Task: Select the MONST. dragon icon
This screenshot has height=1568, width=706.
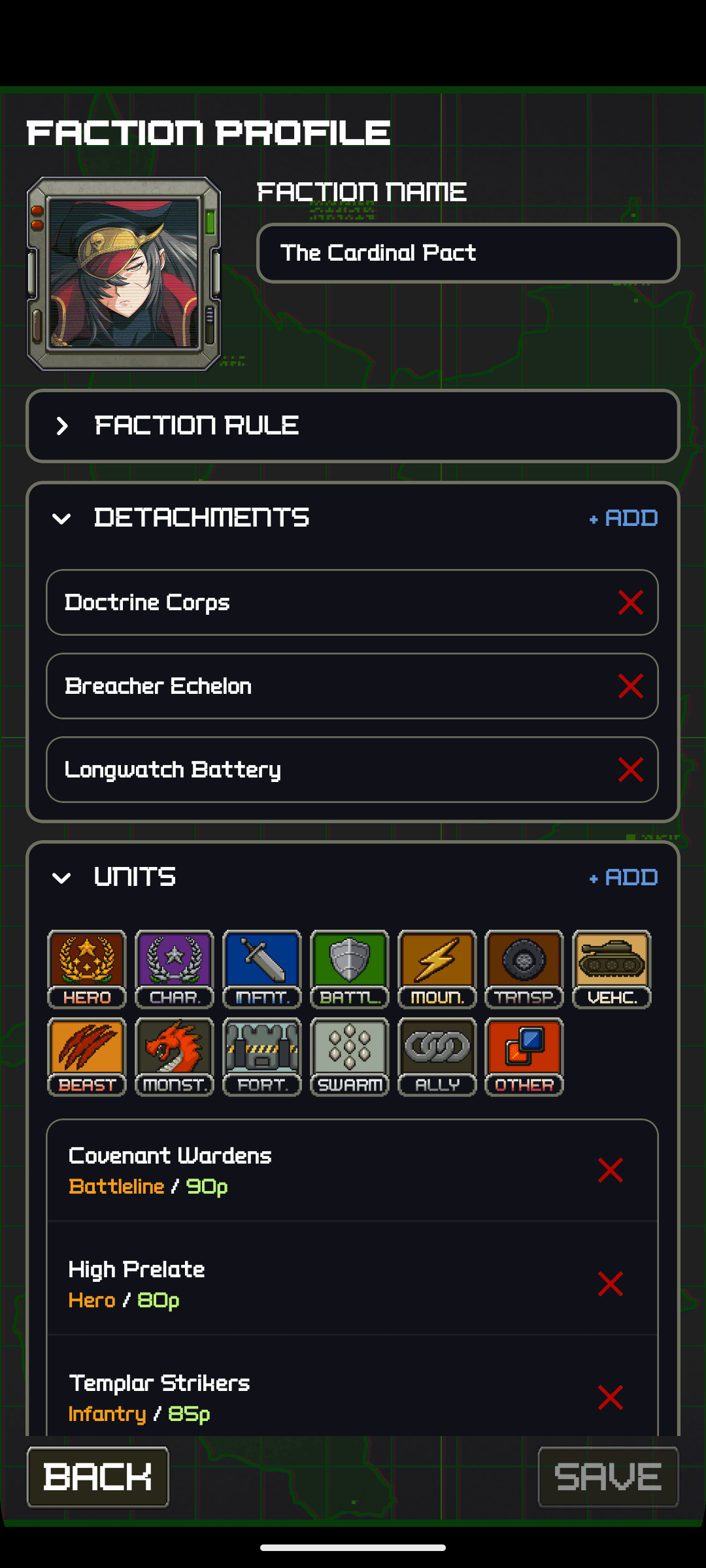Action: coord(174,1055)
